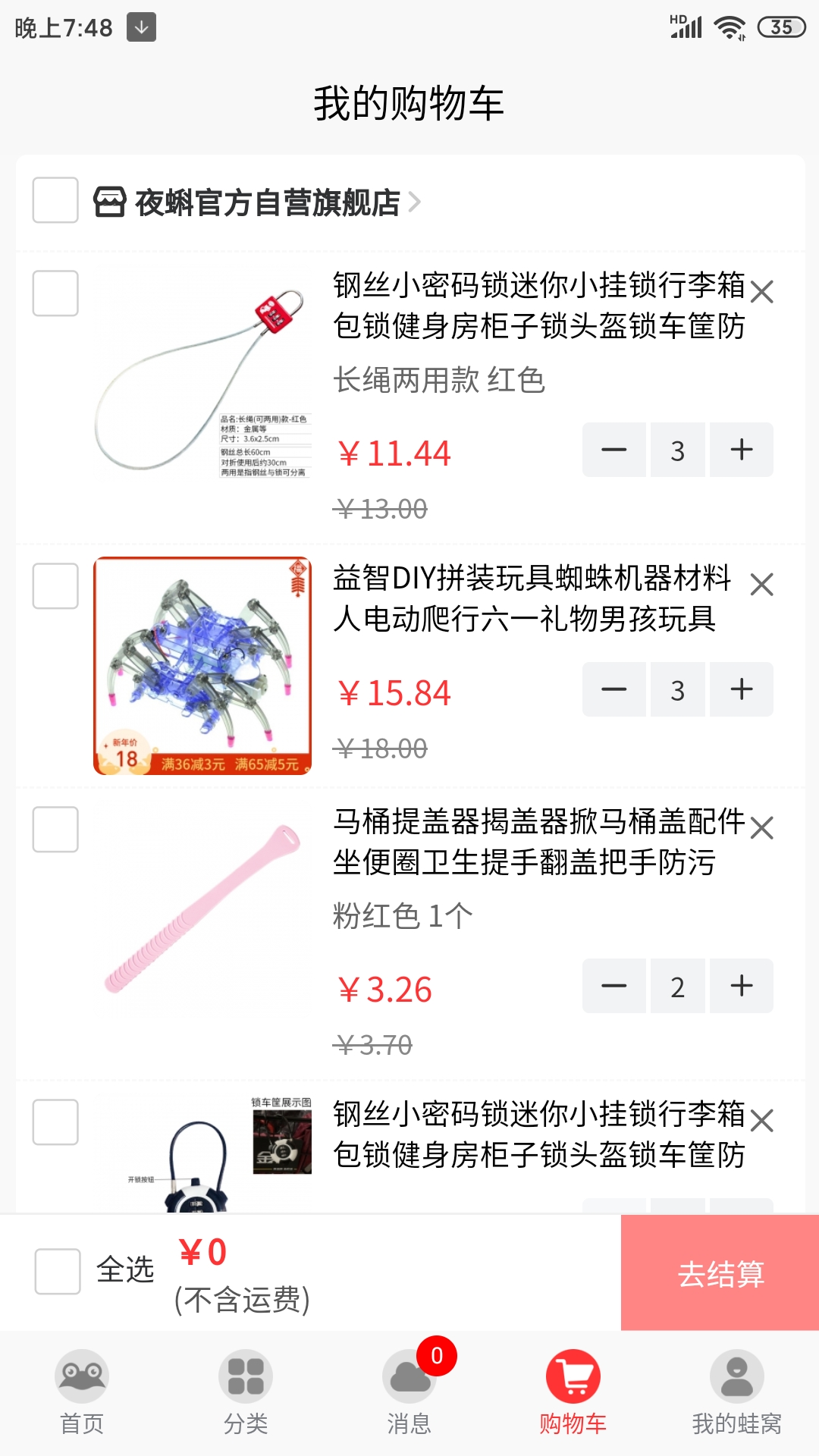Toggle the 全选 select-all checkbox
Viewport: 819px width, 1456px height.
point(58,1271)
